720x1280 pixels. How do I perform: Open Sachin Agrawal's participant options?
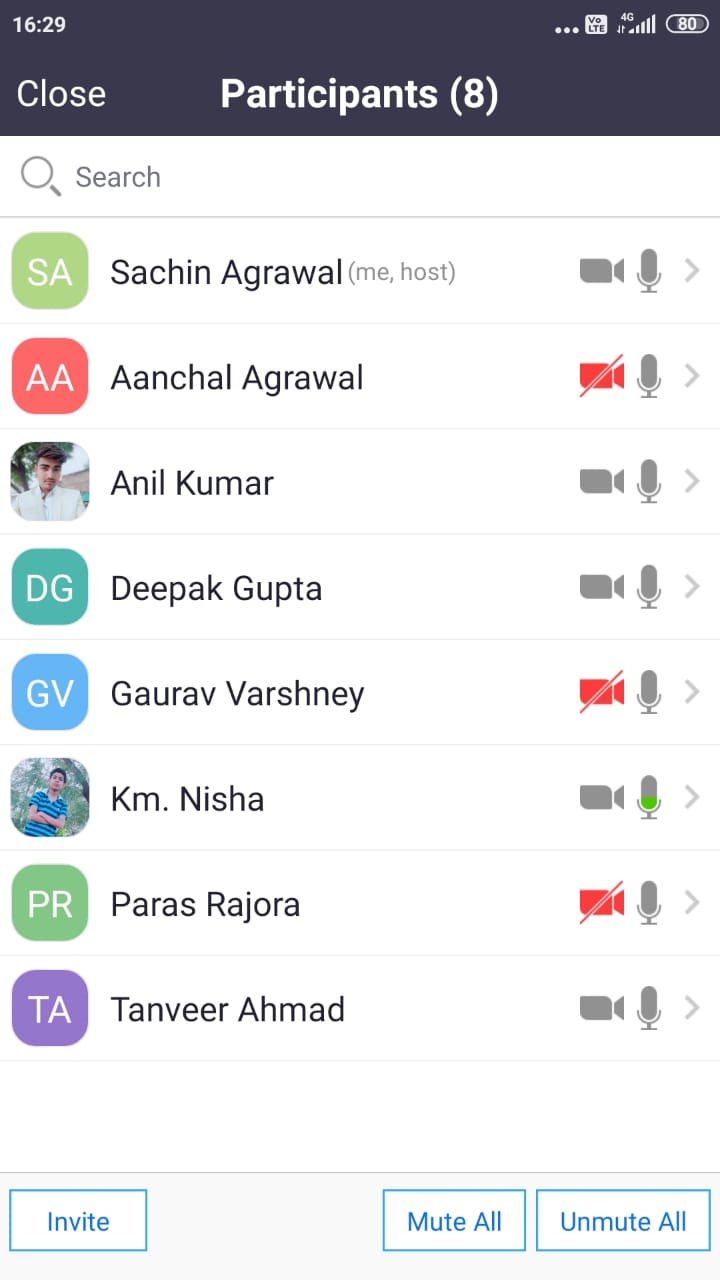point(360,271)
